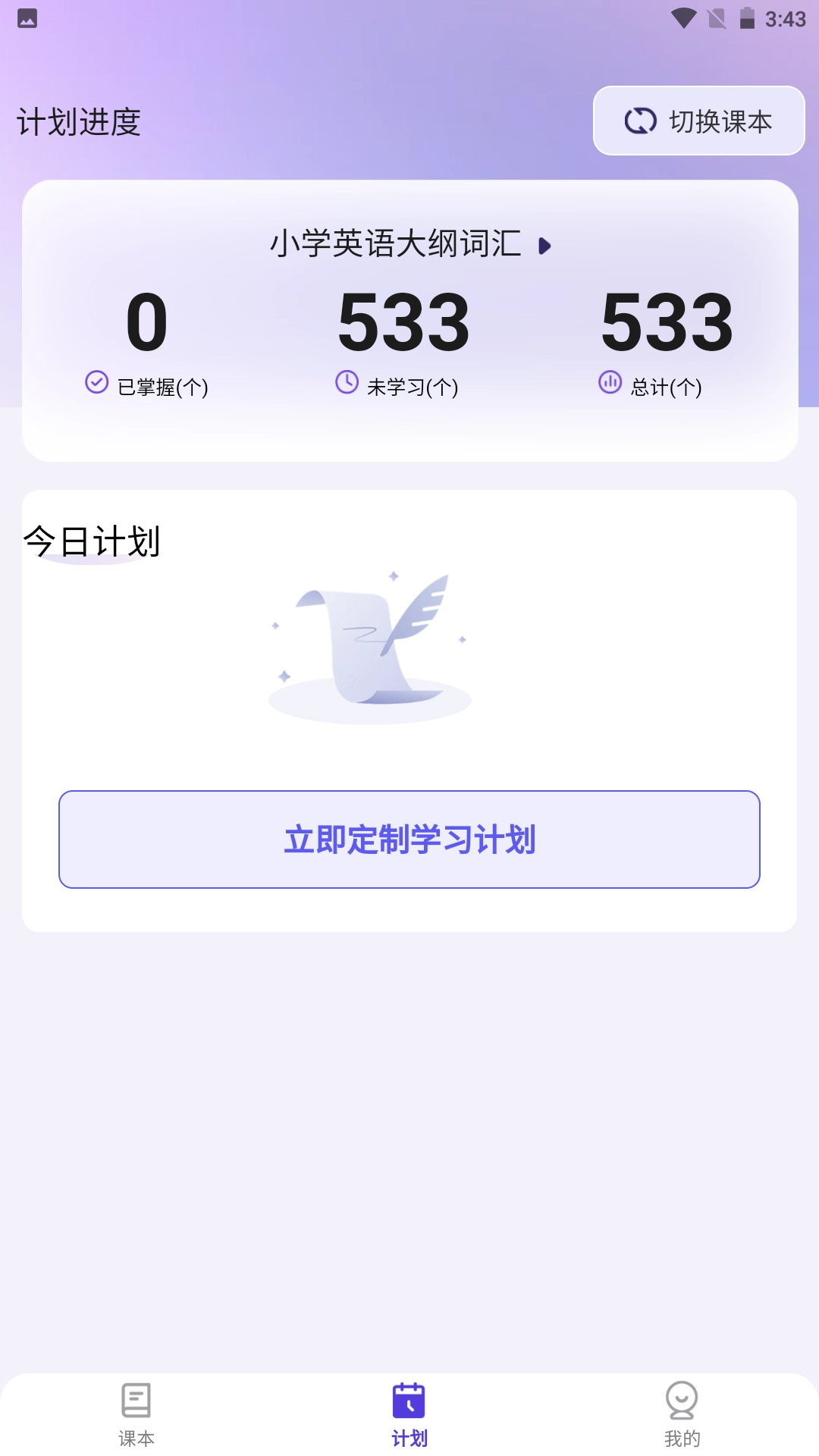
Task: Click the clock icon beside 未学习
Action: pyautogui.click(x=346, y=383)
